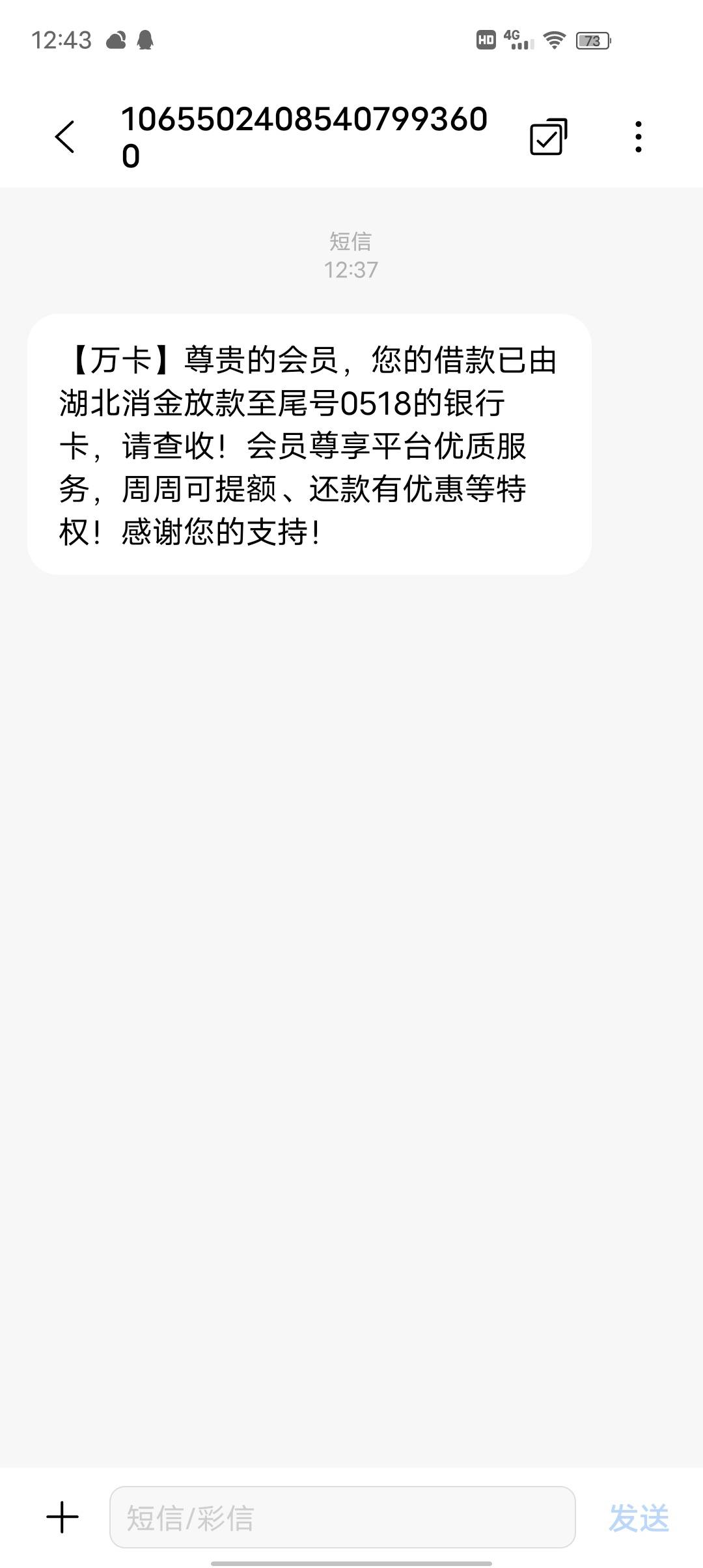Viewport: 703px width, 1568px height.
Task: Tap the 发送 send button
Action: point(639,1518)
